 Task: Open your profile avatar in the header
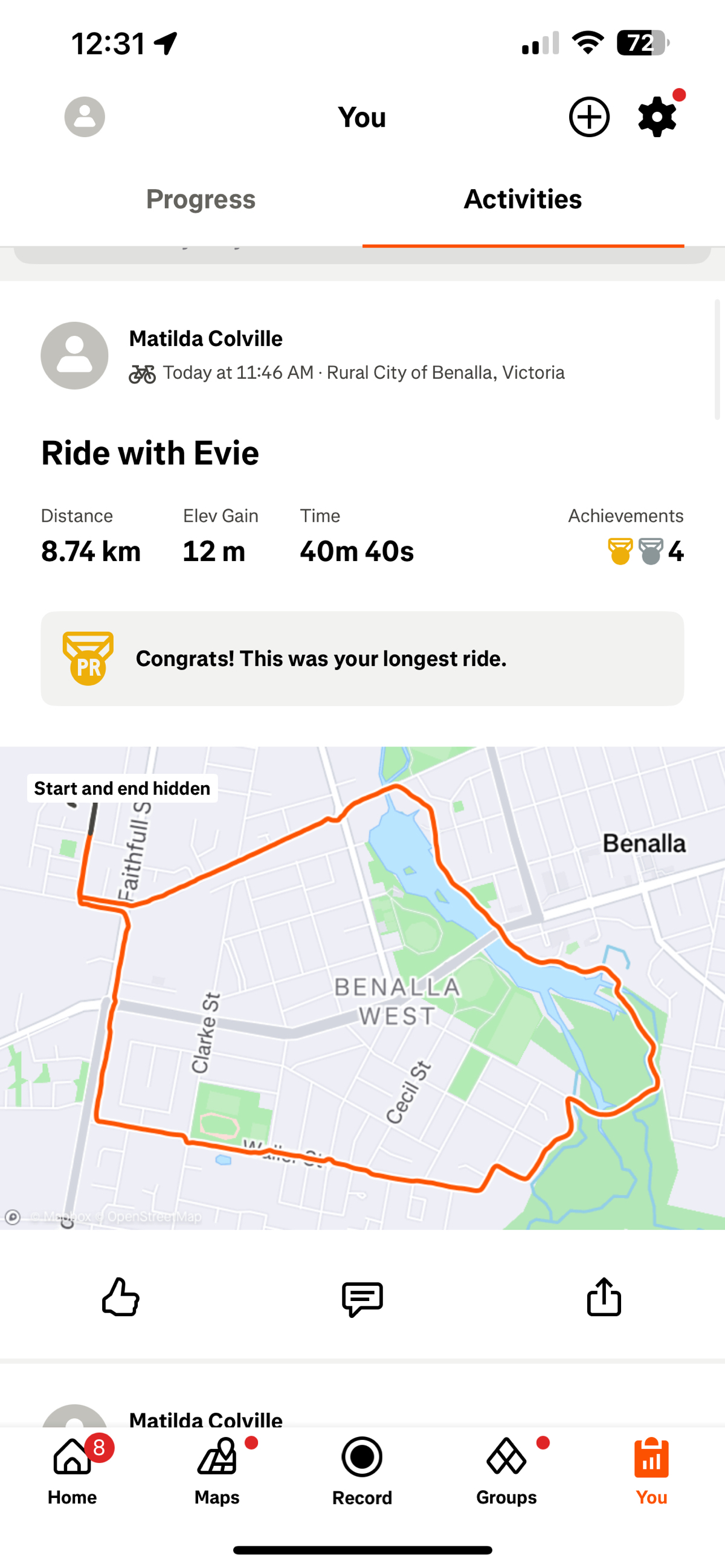(x=85, y=117)
